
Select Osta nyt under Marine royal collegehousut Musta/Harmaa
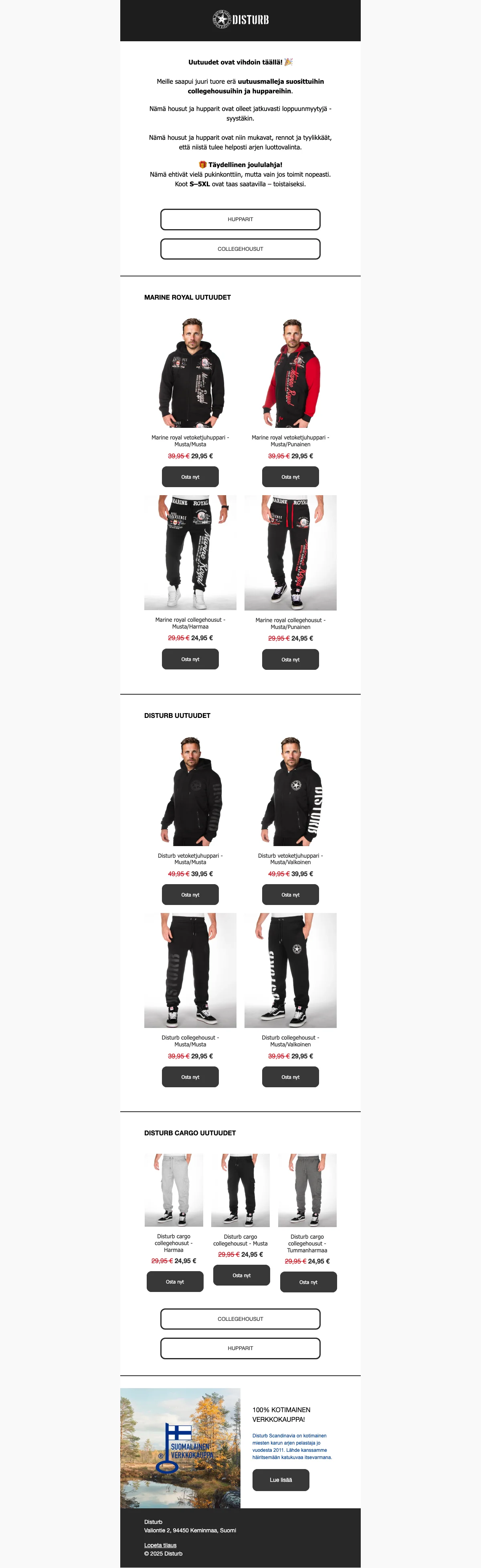(x=190, y=659)
